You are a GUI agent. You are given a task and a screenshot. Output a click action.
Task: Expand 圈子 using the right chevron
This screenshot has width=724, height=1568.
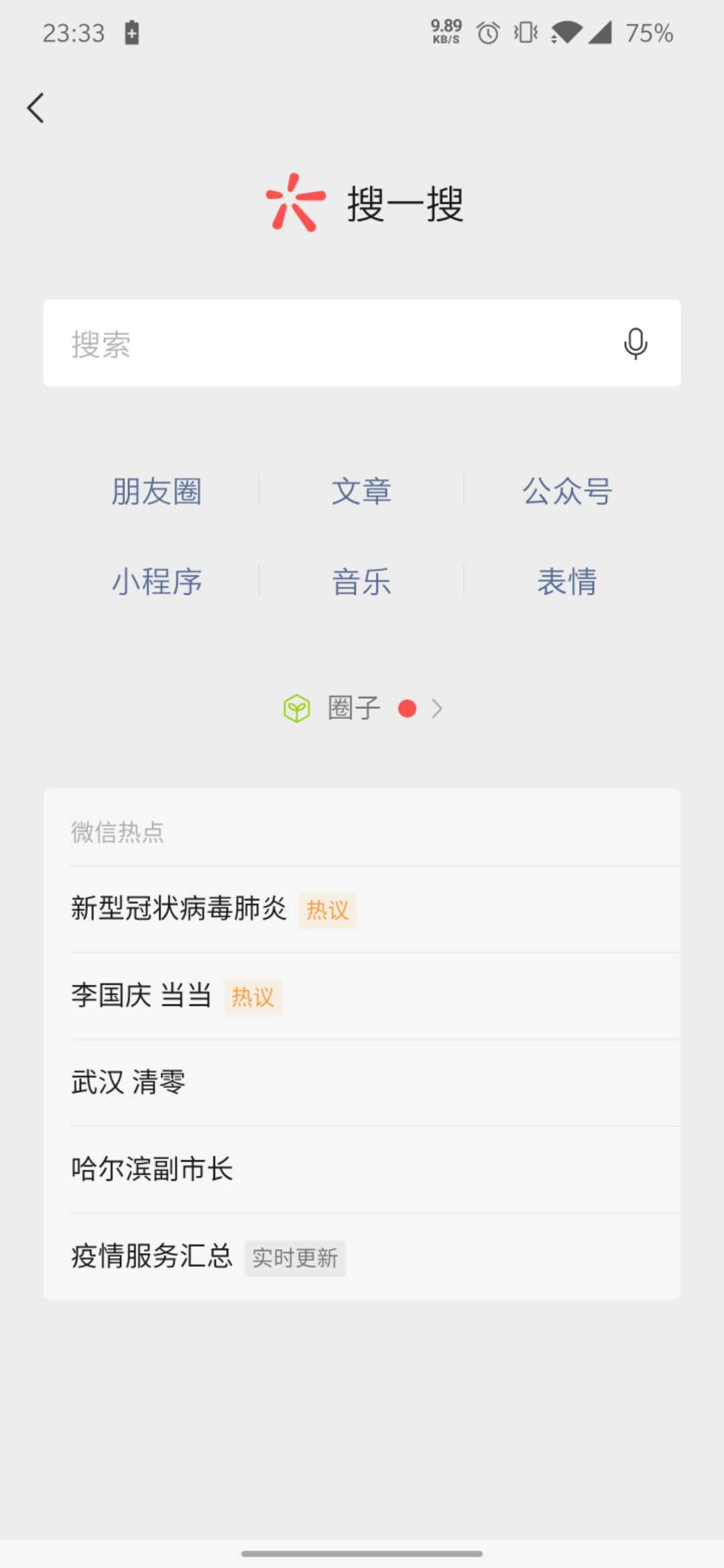click(x=439, y=708)
